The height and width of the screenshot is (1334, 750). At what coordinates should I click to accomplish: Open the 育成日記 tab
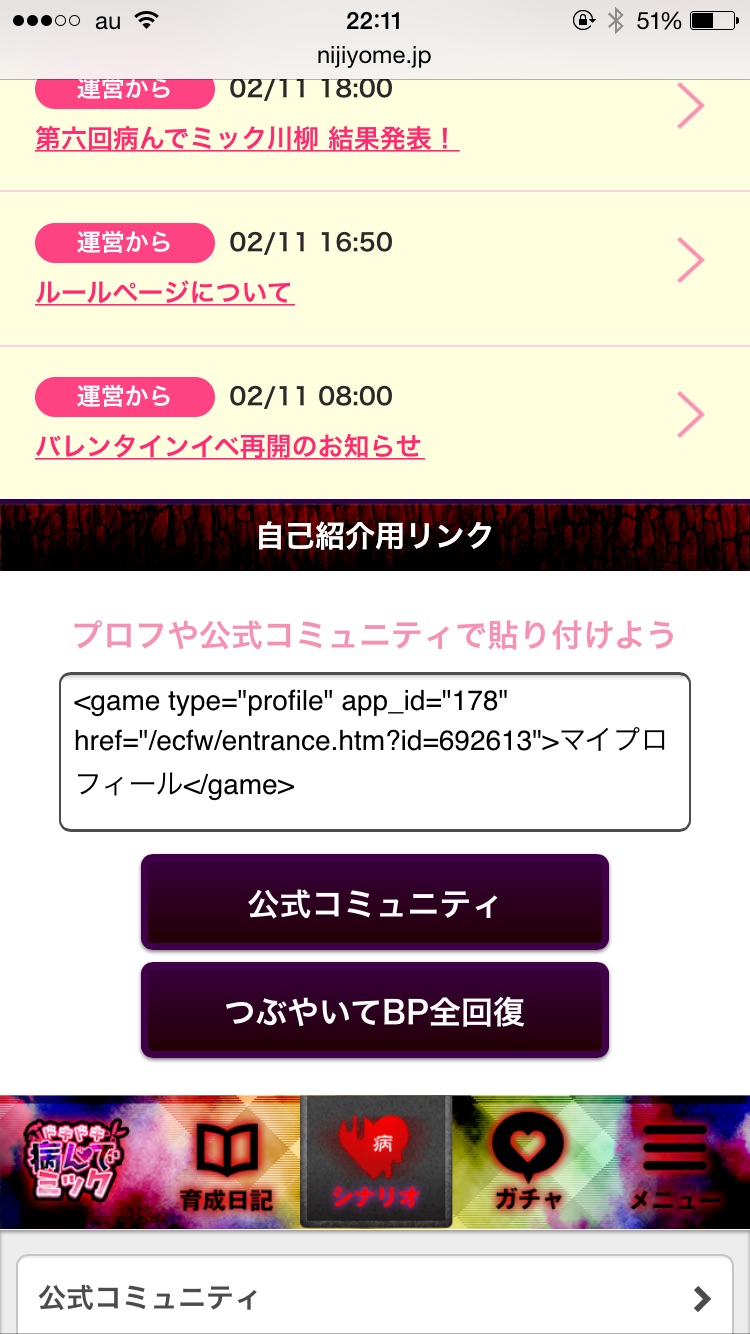(226, 1162)
